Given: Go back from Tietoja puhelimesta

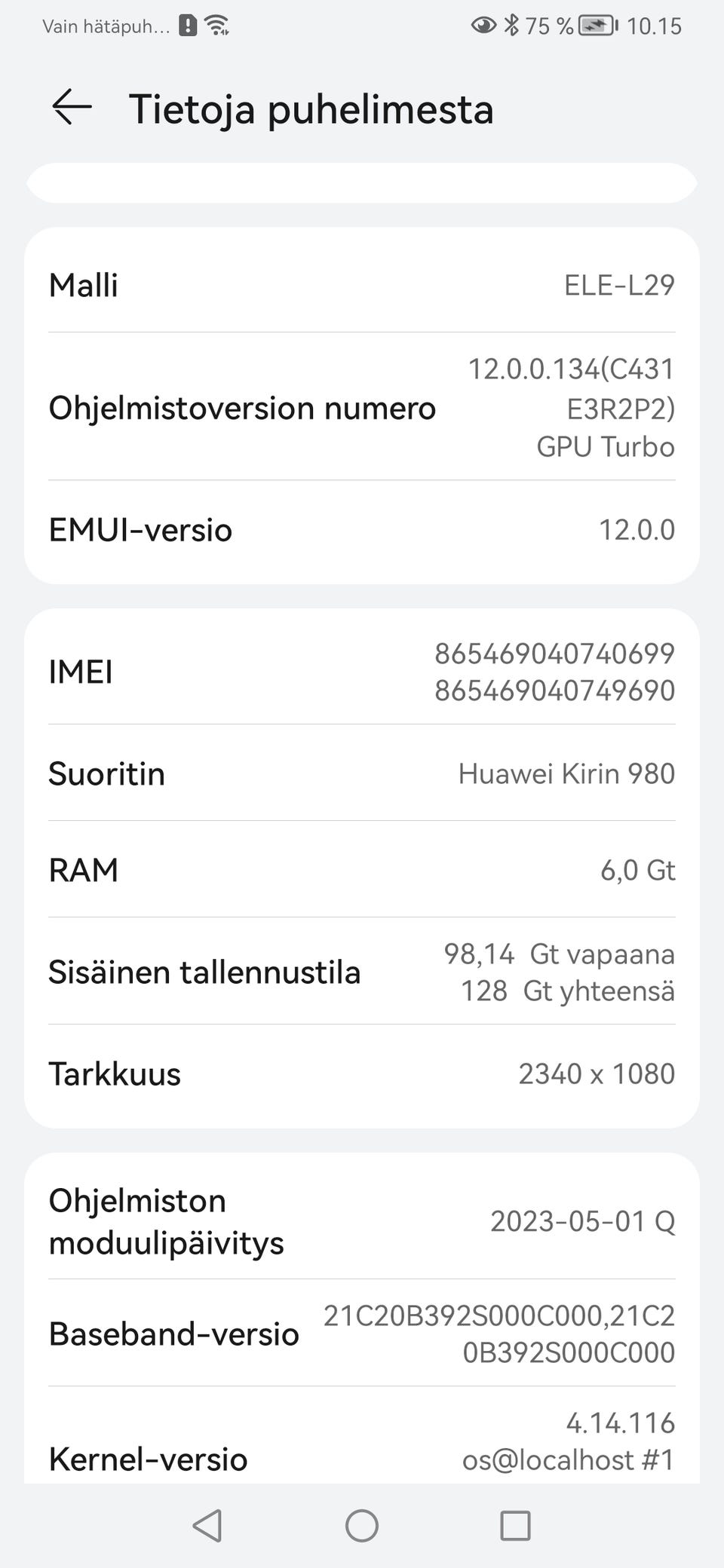Looking at the screenshot, I should pyautogui.click(x=72, y=107).
